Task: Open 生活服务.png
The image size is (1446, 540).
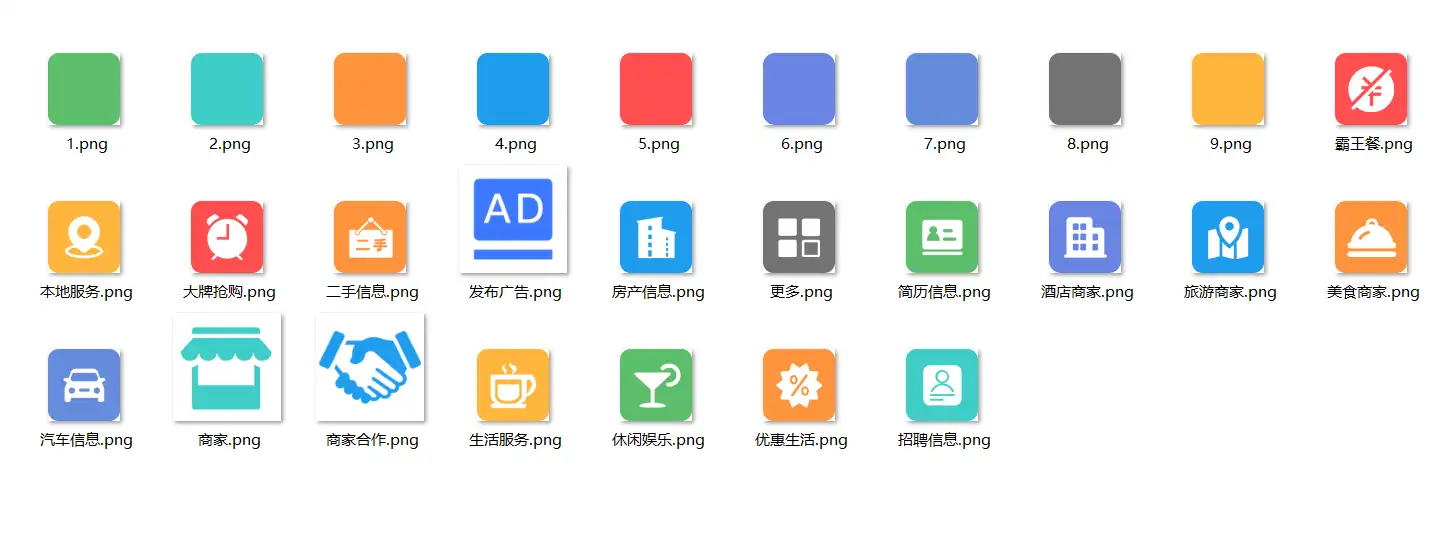Action: click(513, 386)
